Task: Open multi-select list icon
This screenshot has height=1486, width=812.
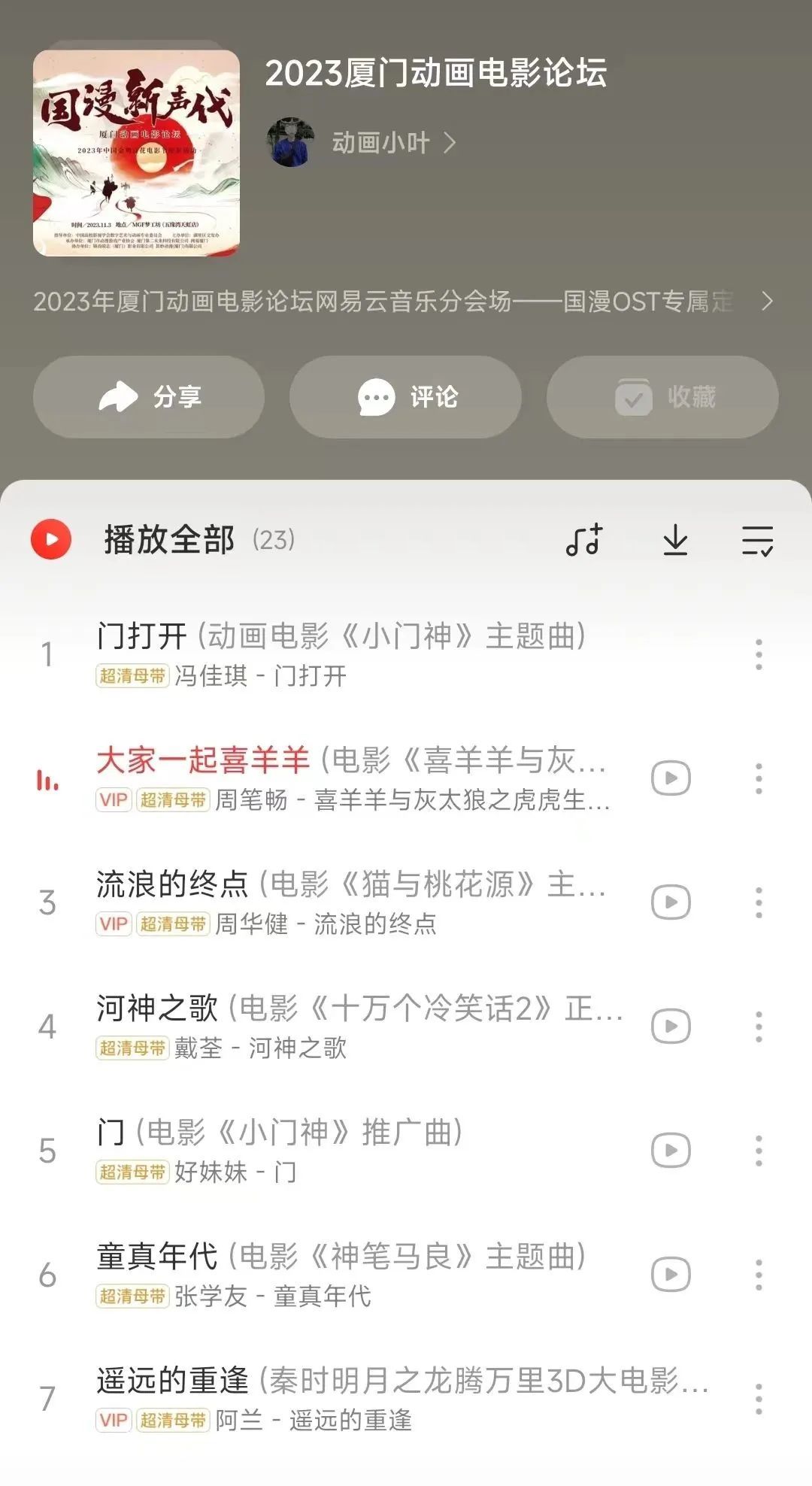Action: point(757,540)
